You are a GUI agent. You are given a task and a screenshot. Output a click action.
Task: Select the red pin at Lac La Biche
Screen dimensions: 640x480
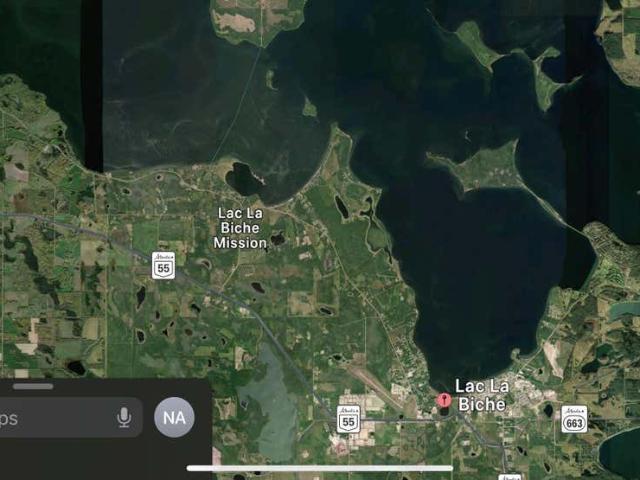[x=444, y=401]
